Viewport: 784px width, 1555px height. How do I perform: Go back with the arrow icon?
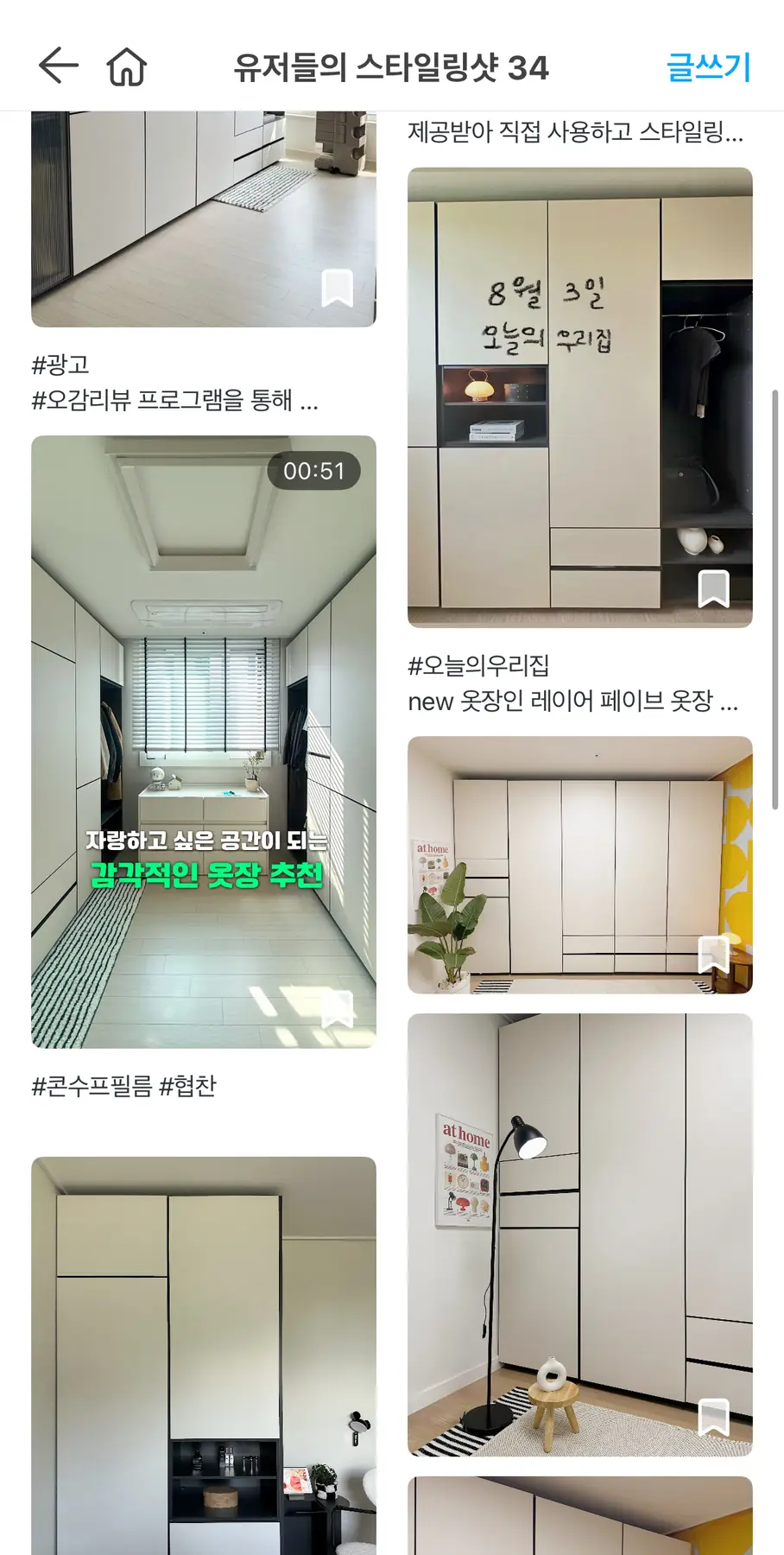coord(59,67)
